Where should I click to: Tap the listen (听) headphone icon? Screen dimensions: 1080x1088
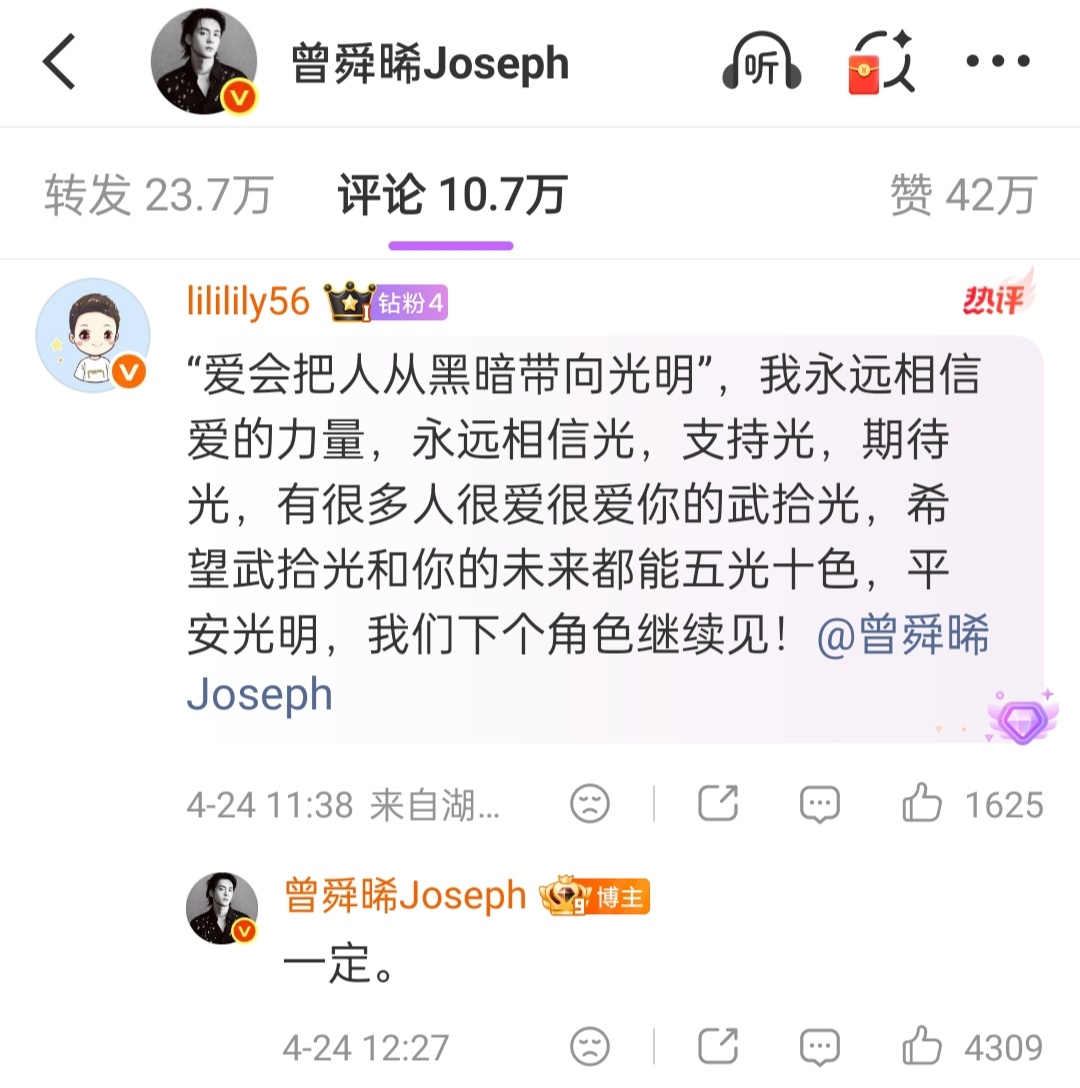pyautogui.click(x=760, y=62)
